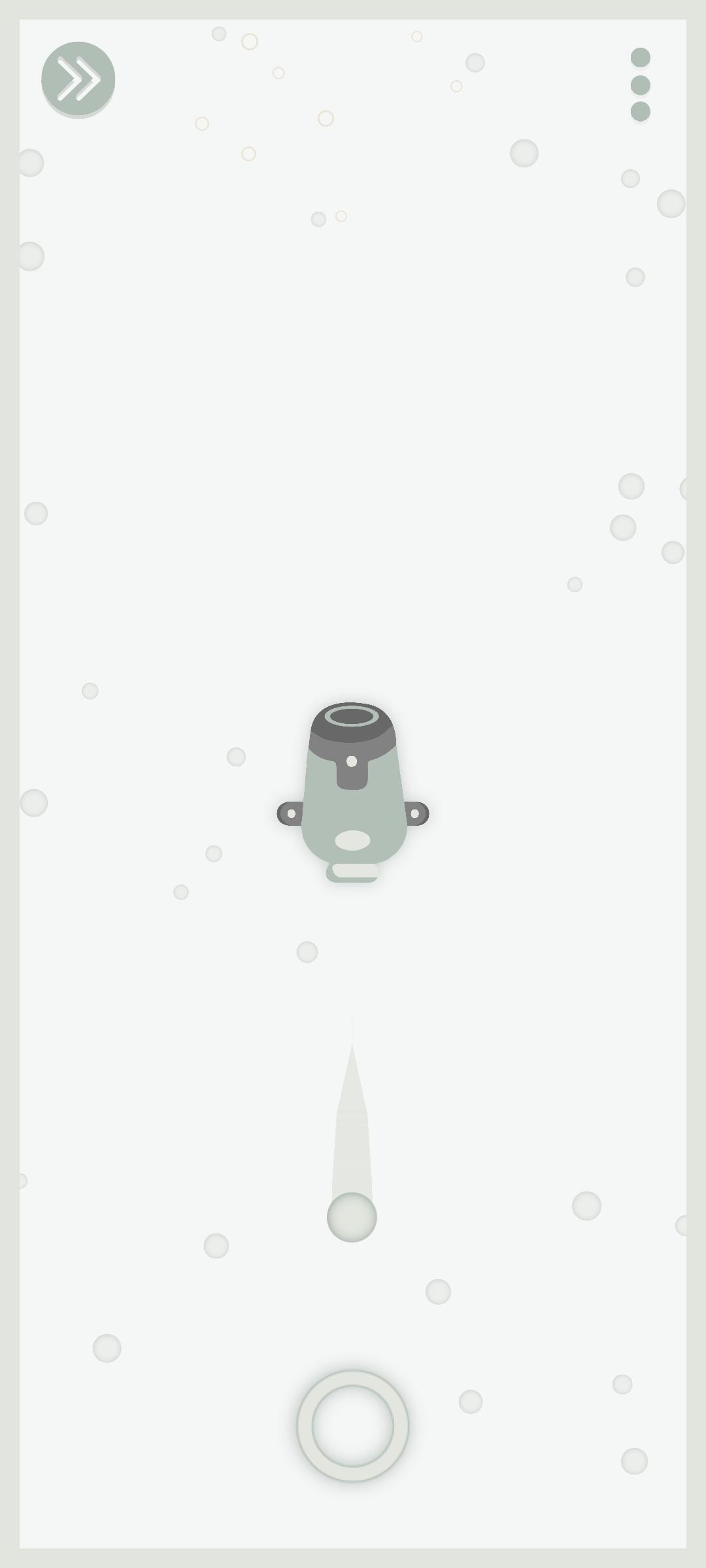Viewport: 706px width, 1568px height.
Task: Tap the ring launch button at bottom
Action: click(x=353, y=1425)
